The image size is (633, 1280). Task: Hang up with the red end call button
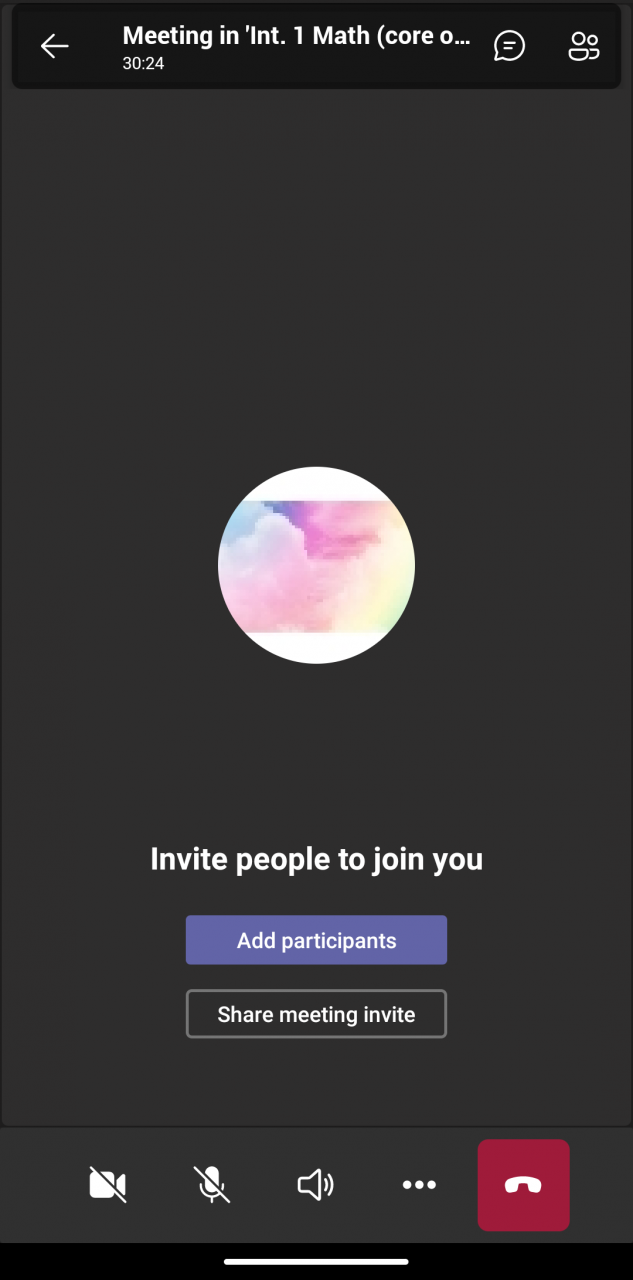pos(523,1185)
